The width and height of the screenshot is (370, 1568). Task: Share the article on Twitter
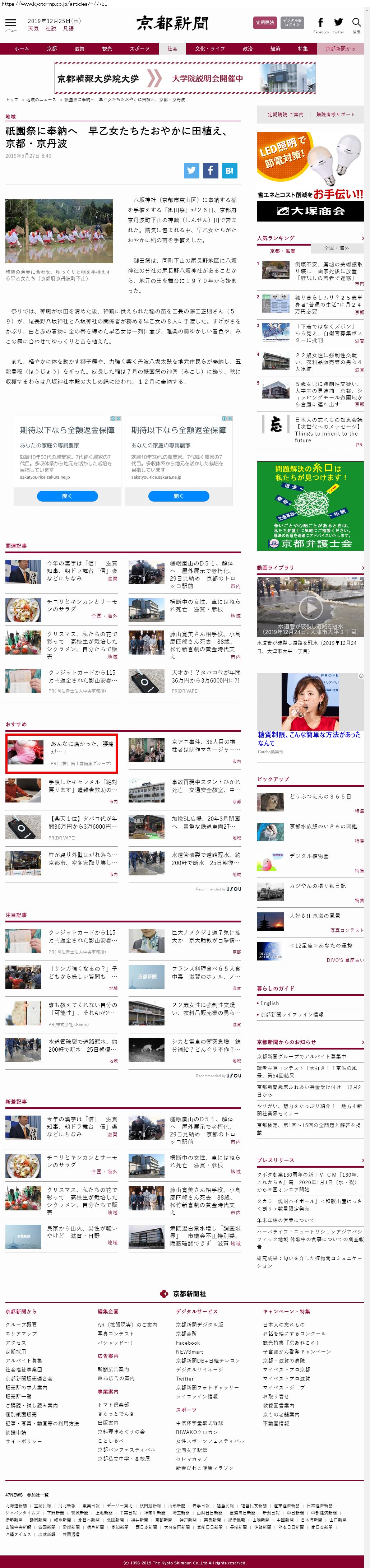point(192,171)
